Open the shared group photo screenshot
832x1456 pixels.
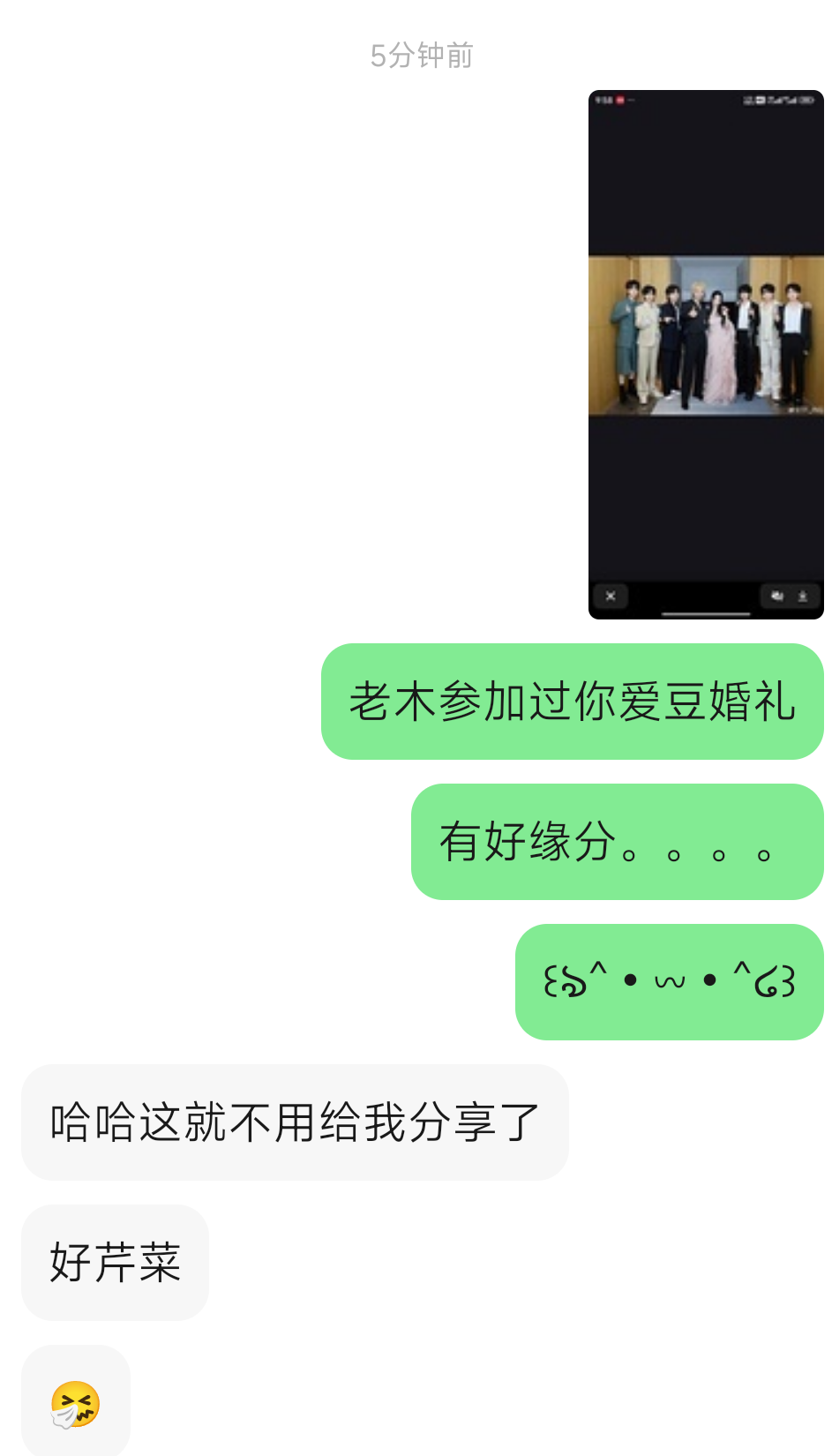pos(705,354)
